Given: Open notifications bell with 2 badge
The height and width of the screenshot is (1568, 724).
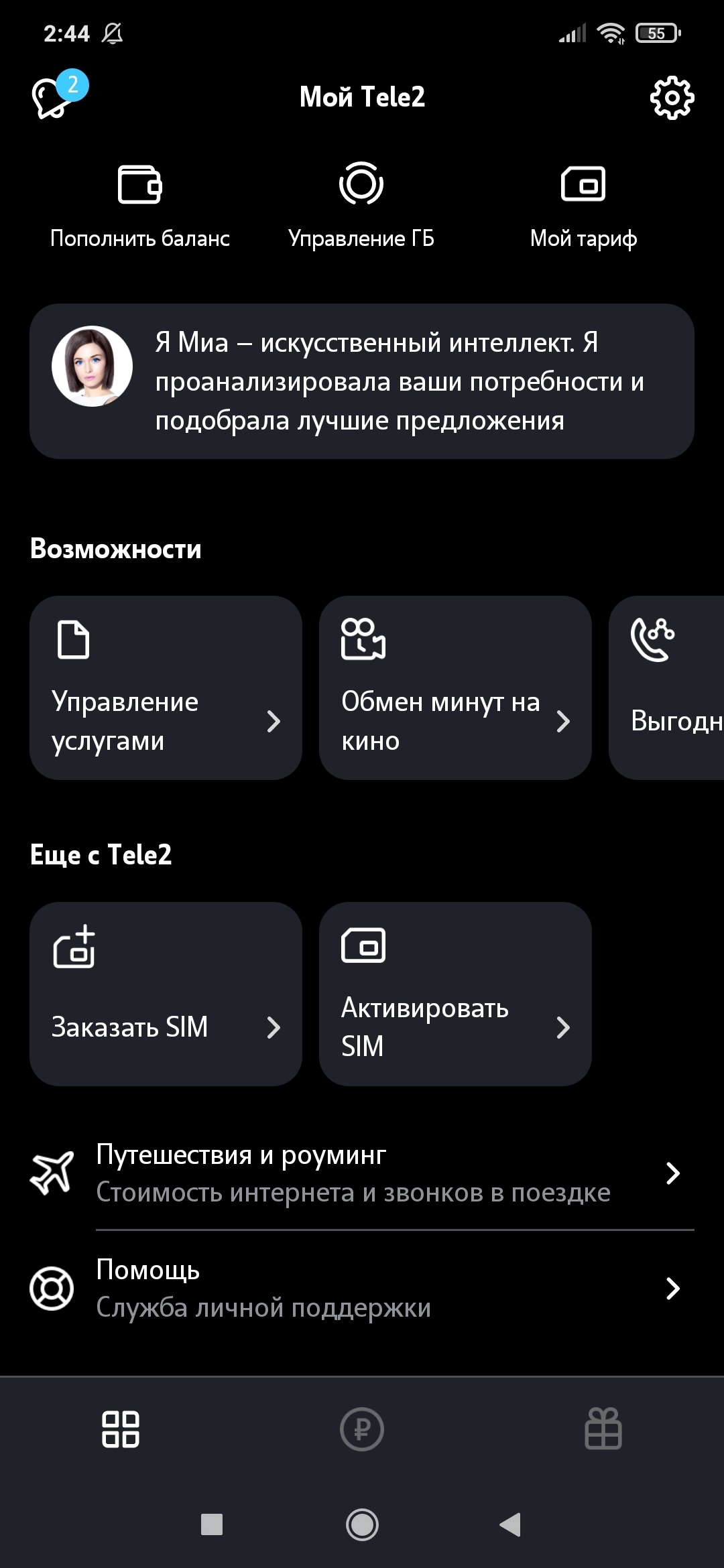Looking at the screenshot, I should pos(59,95).
